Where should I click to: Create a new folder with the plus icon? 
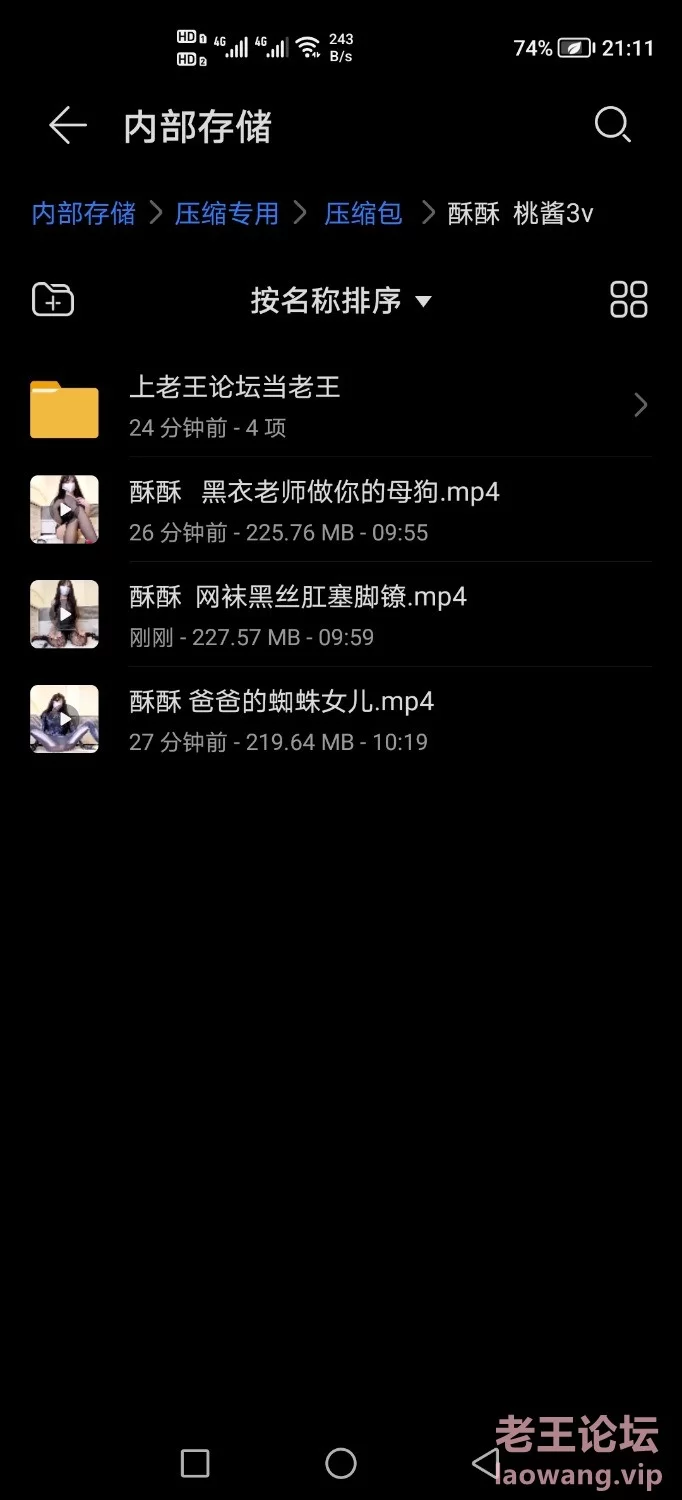53,299
